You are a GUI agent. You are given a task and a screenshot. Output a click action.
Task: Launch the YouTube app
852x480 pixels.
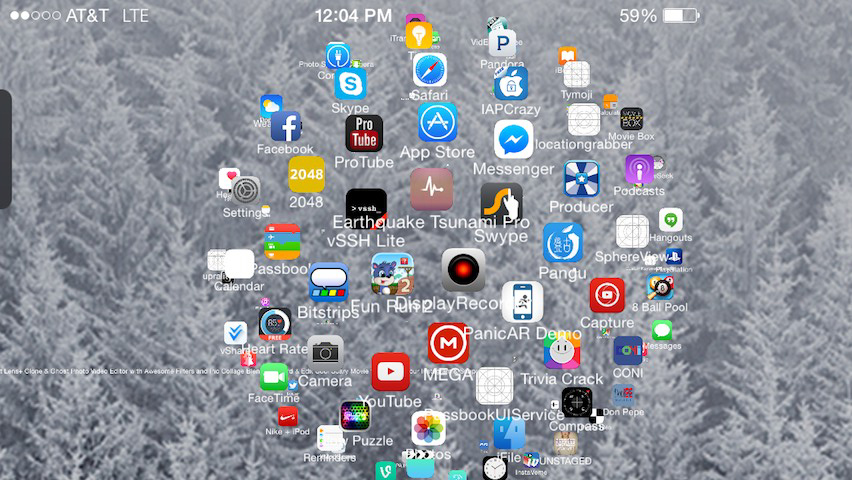tap(390, 372)
